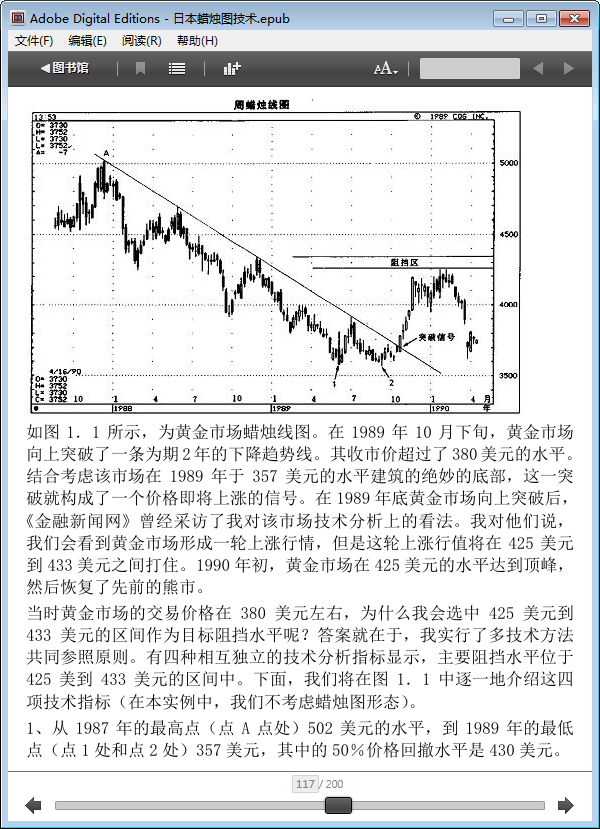Toggle the page display mode icon
Screen dimensions: 600x829
pos(232,69)
